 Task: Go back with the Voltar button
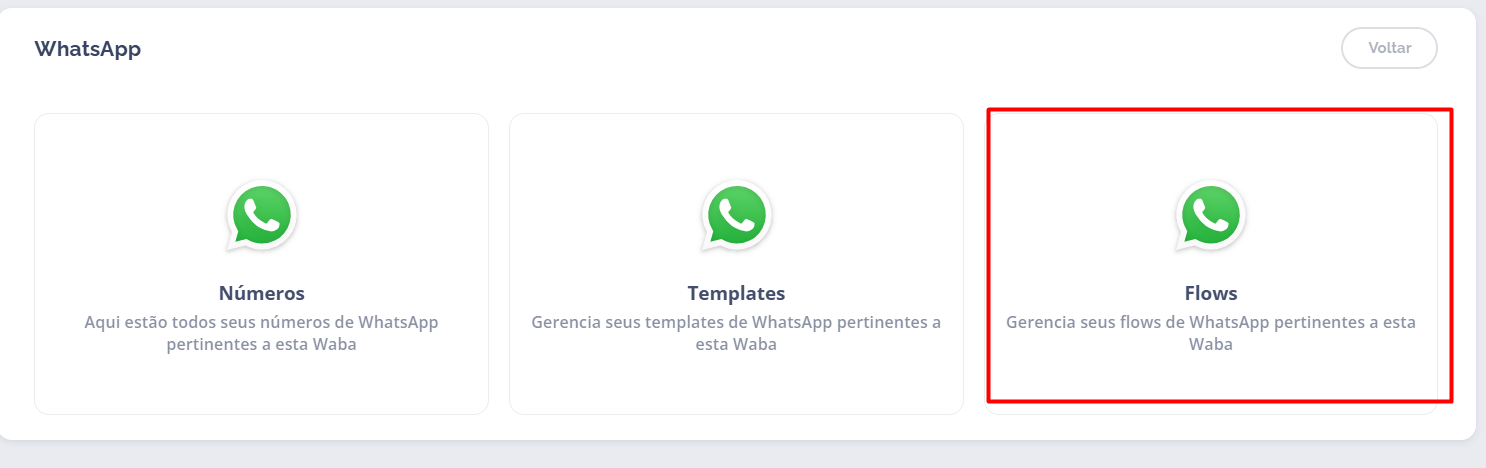(x=1388, y=48)
